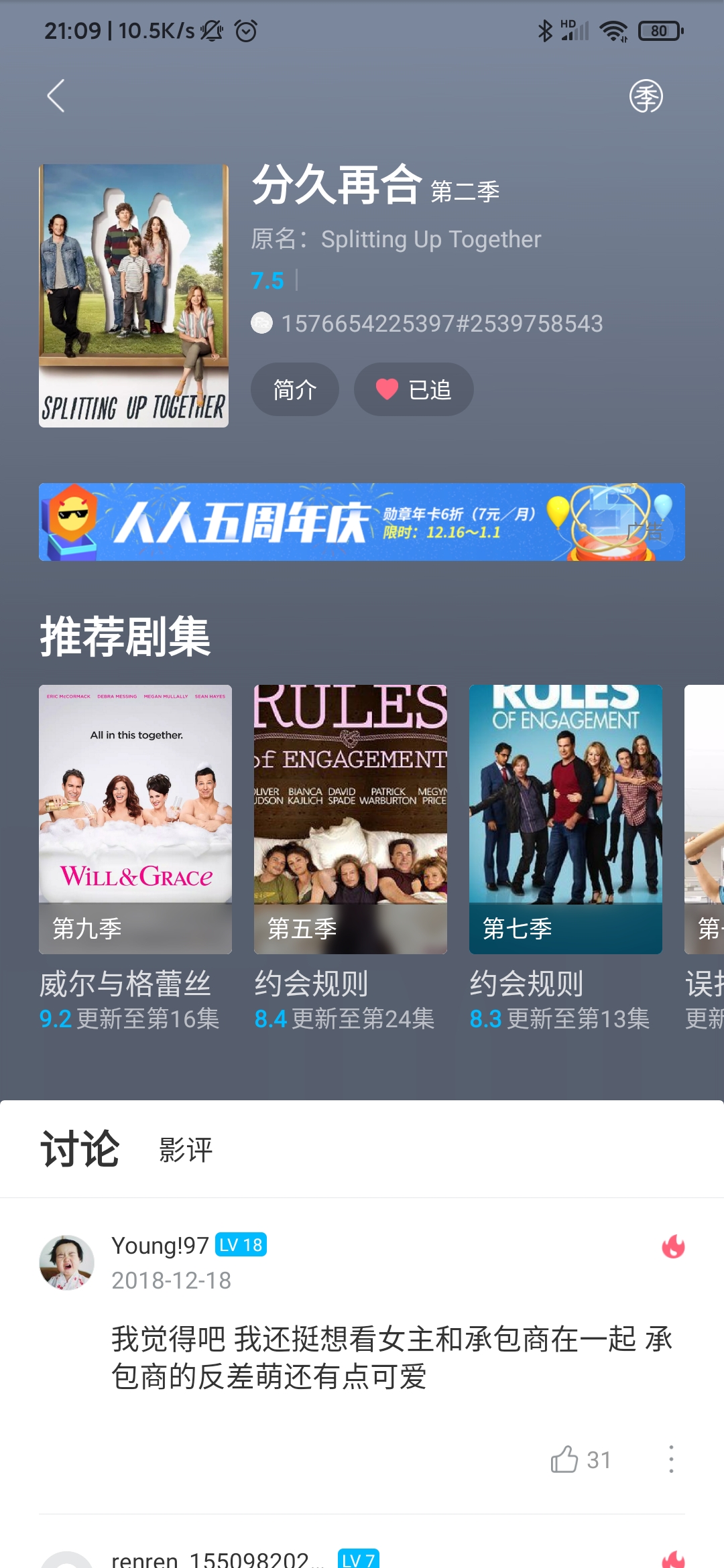Tap the hot flame icon on Young!97's comment
The width and height of the screenshot is (724, 1568).
pos(672,1247)
